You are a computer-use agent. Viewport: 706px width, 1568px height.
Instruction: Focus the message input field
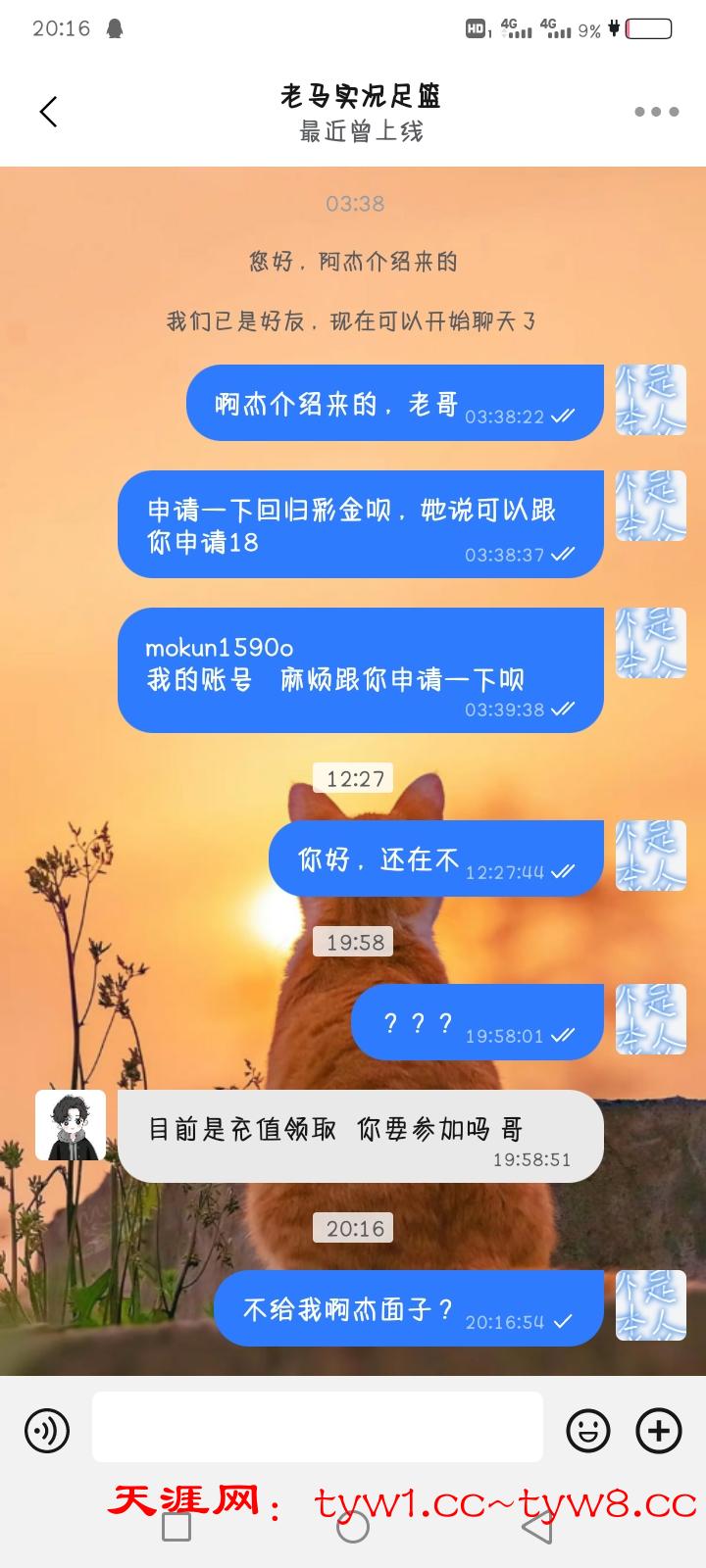coord(317,1427)
